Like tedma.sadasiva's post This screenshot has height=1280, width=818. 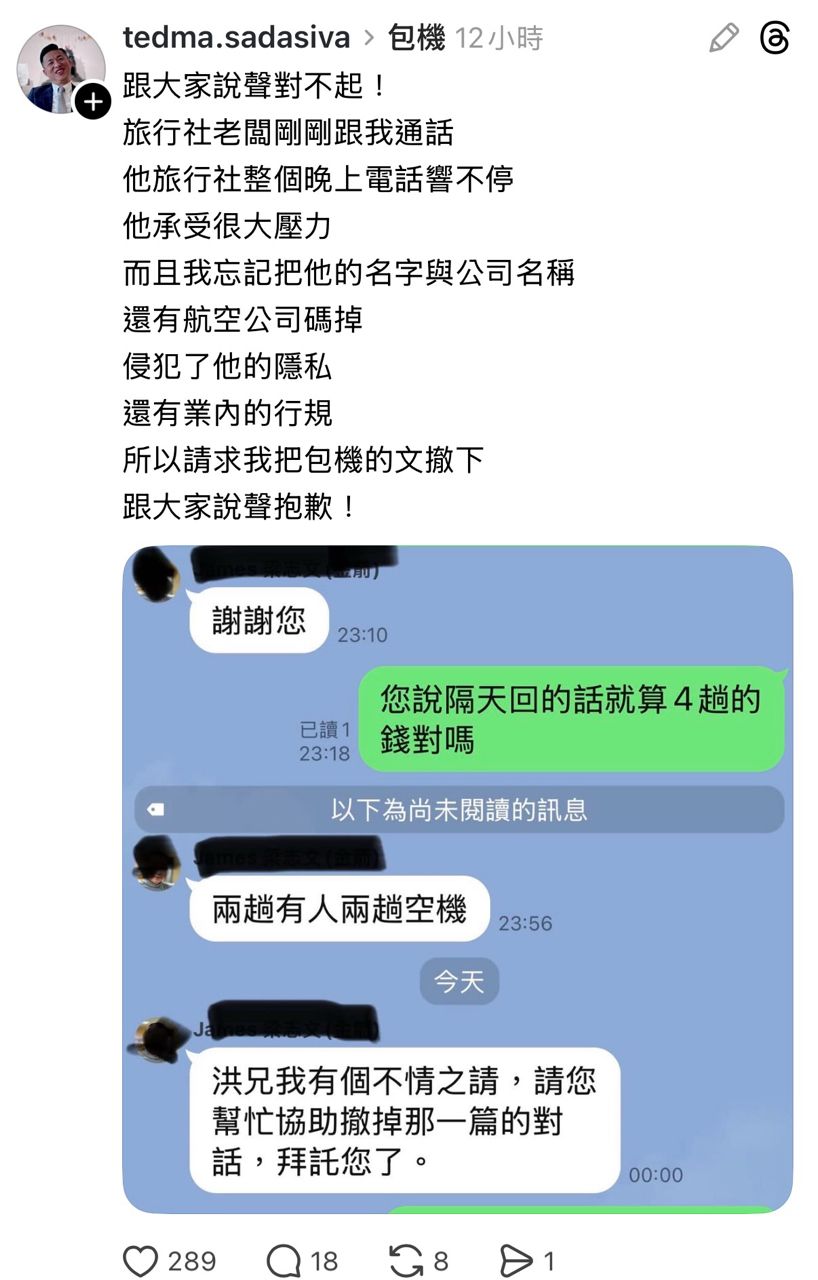coord(140,1261)
